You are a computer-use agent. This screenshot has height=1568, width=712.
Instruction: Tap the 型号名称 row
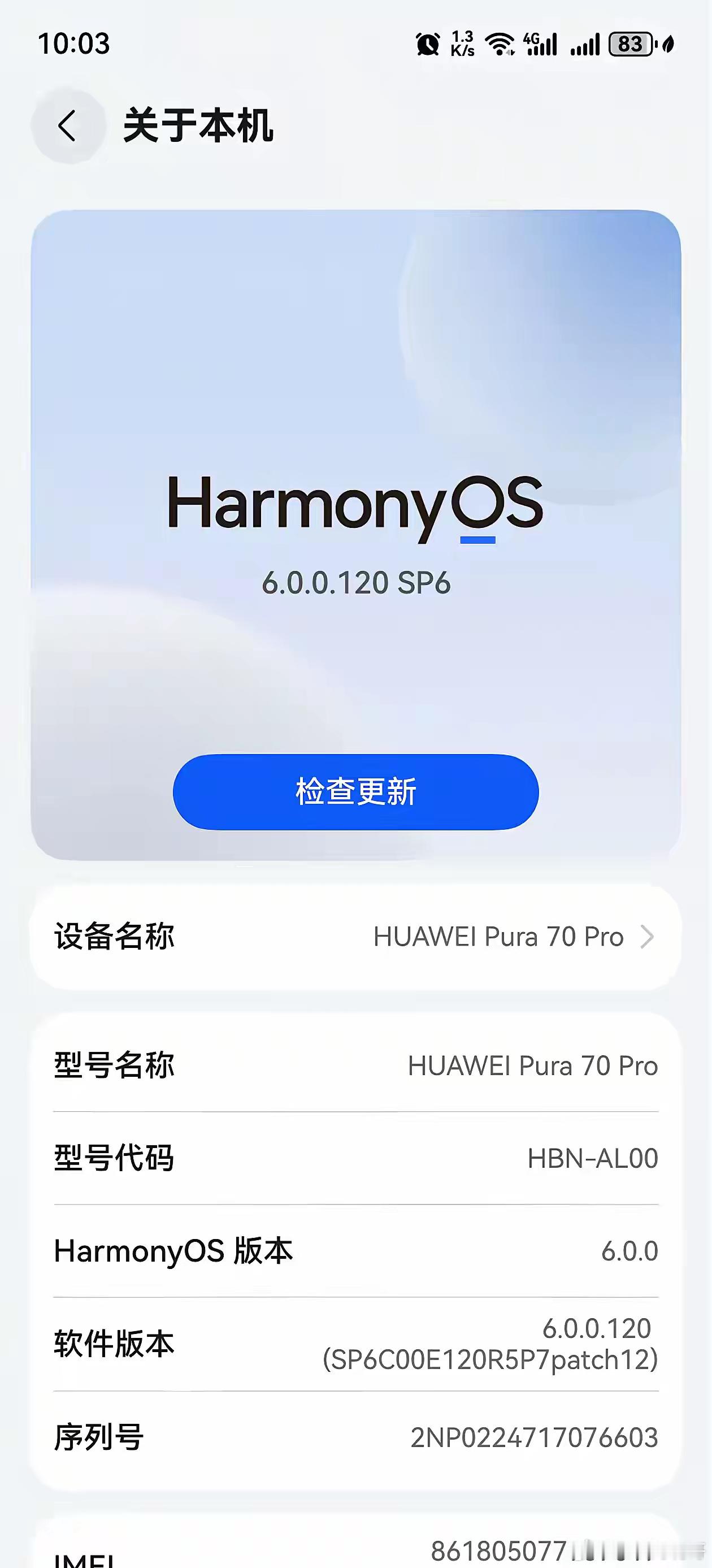pyautogui.click(x=356, y=1065)
